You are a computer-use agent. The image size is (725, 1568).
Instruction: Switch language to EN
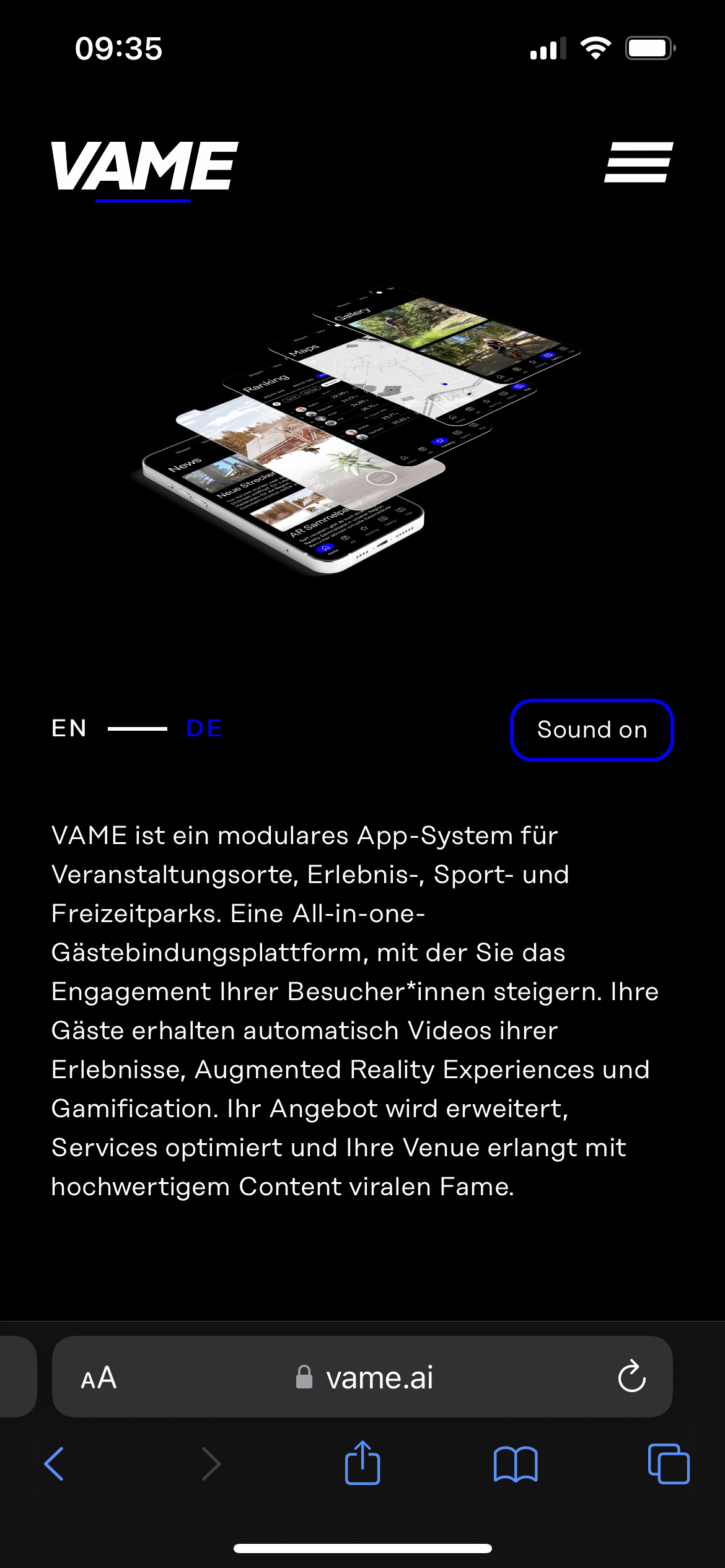69,728
